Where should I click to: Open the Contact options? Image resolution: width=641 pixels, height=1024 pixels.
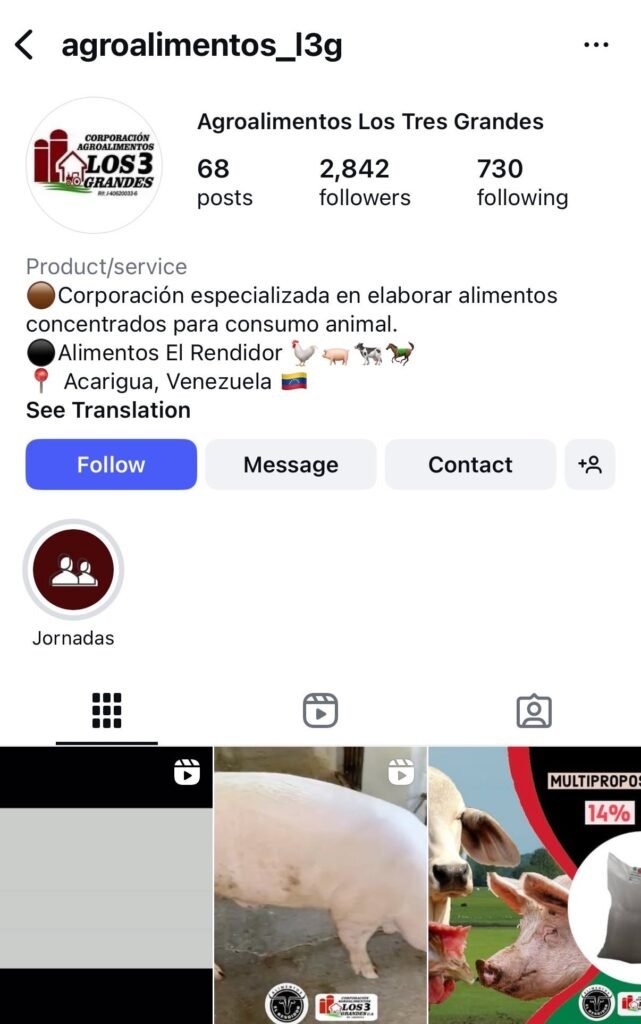pos(470,464)
